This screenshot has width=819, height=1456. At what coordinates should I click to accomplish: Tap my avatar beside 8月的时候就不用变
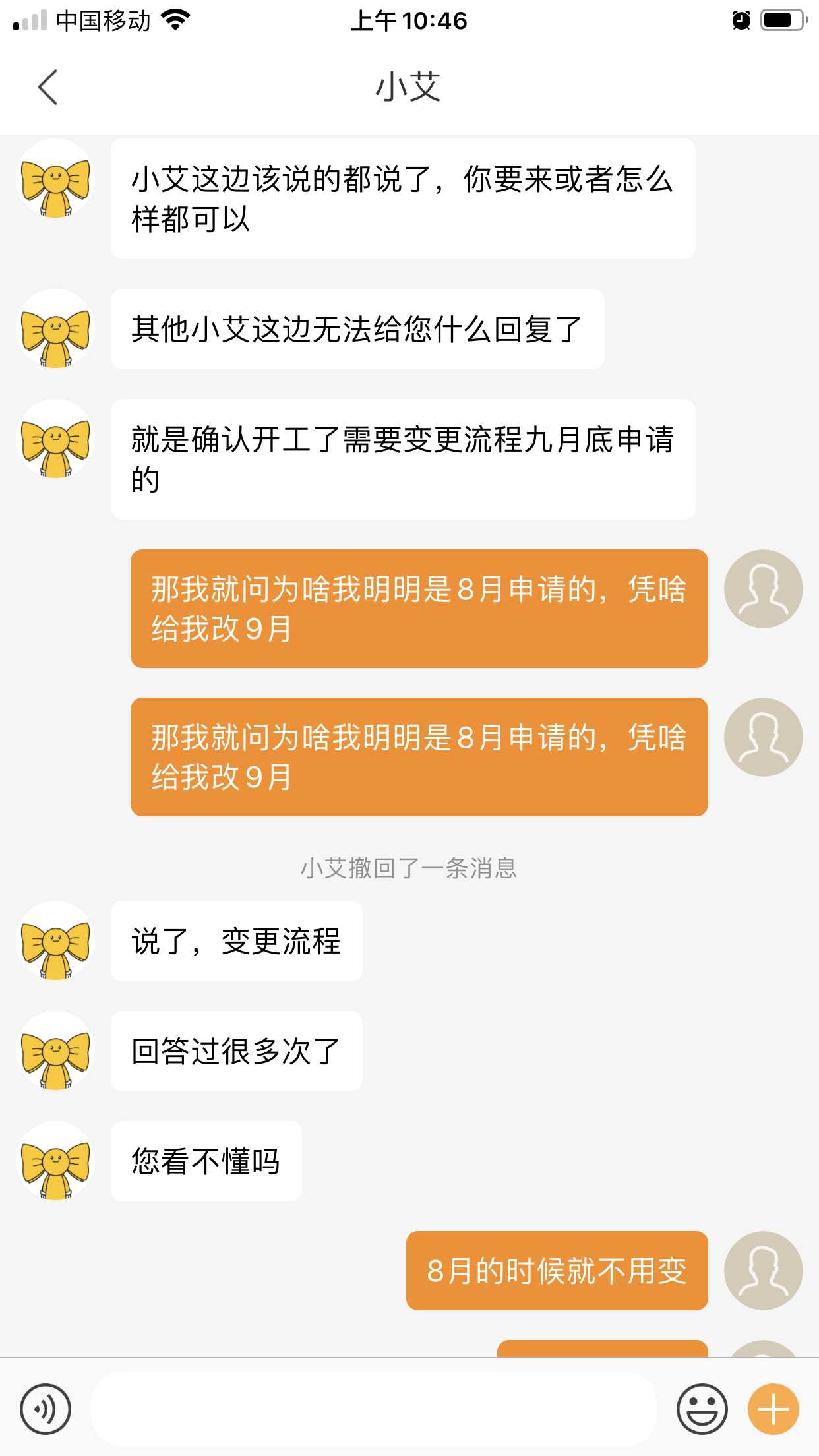coord(763,1270)
